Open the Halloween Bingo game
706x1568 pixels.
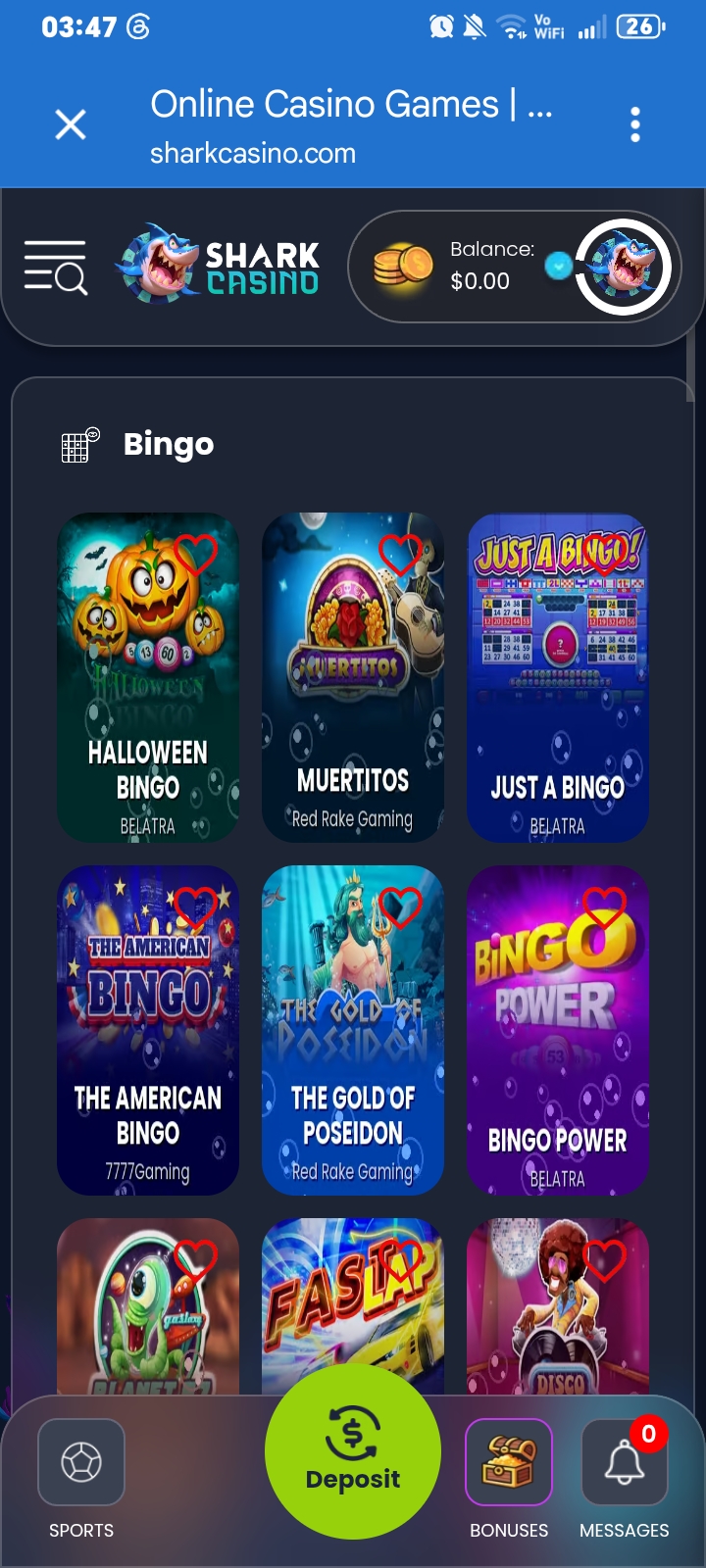148,677
